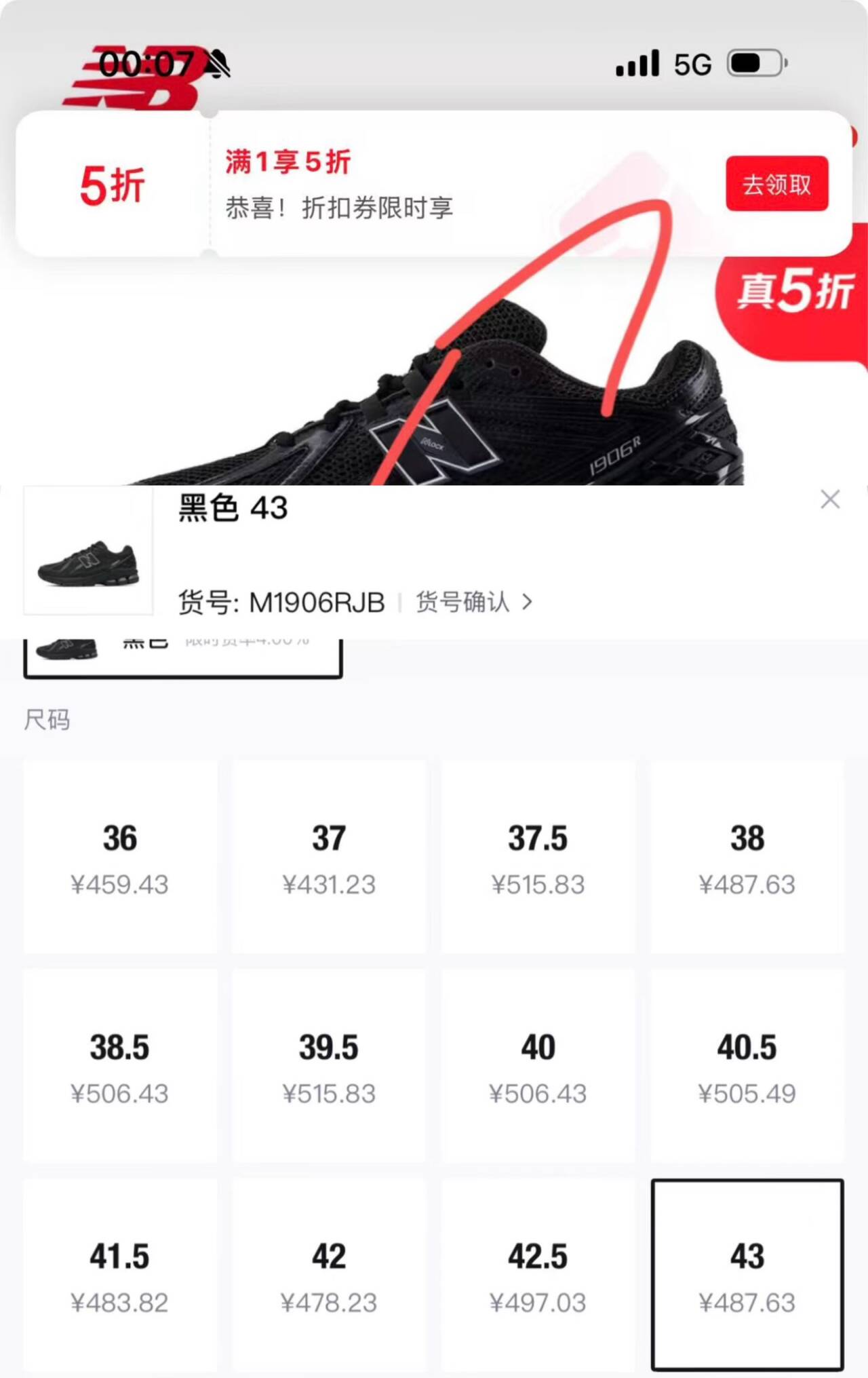Viewport: 868px width, 1378px height.
Task: Choose size 40.5 at ¥505.49
Action: [x=747, y=1066]
